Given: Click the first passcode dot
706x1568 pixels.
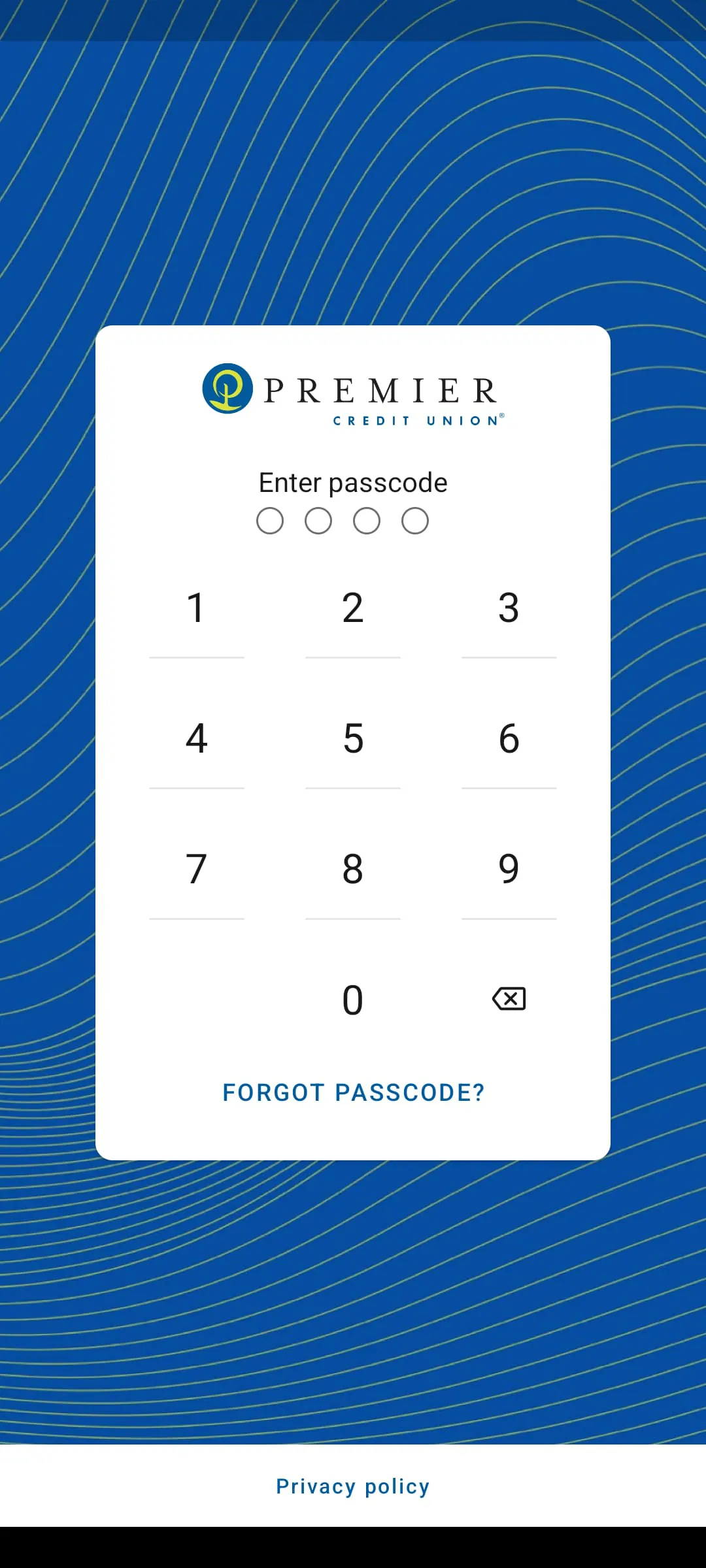Looking at the screenshot, I should (x=270, y=520).
